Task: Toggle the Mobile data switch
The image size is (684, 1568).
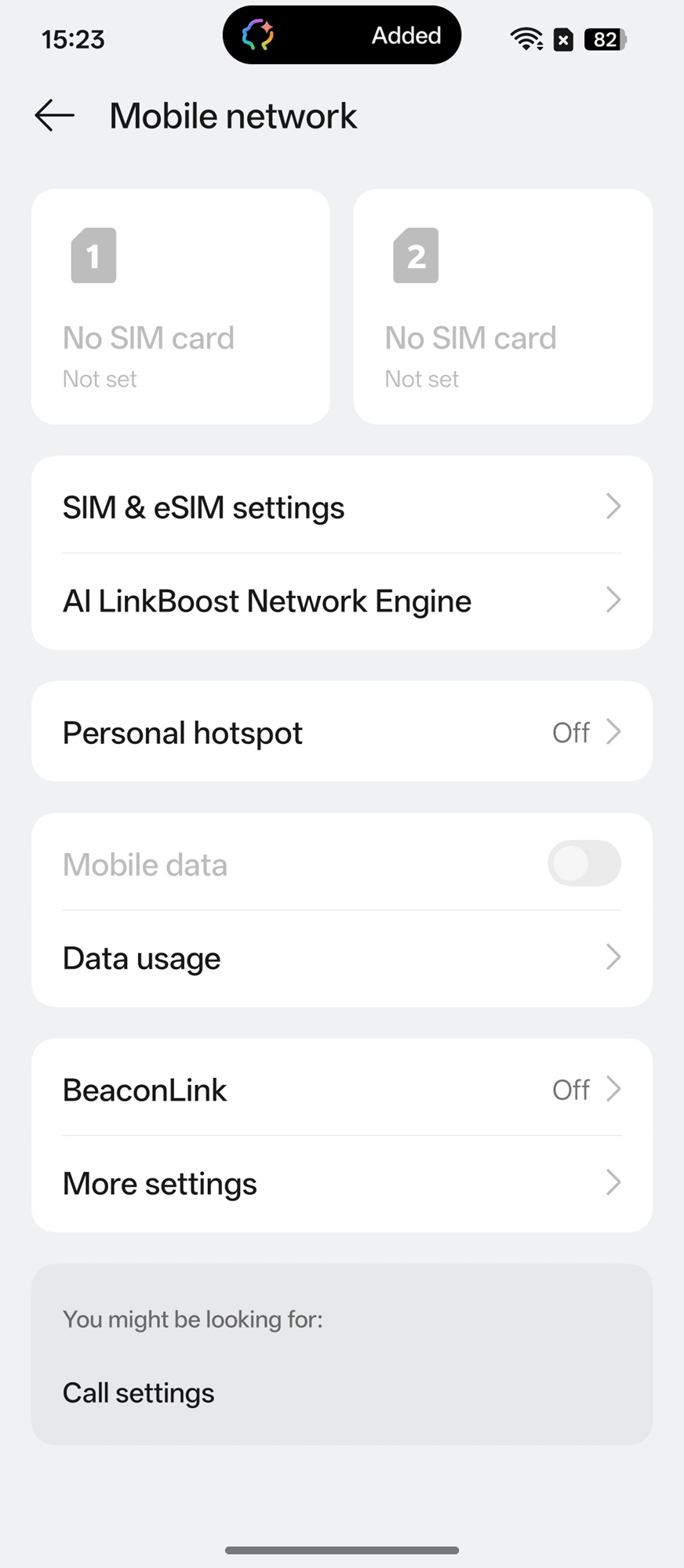Action: [x=584, y=864]
